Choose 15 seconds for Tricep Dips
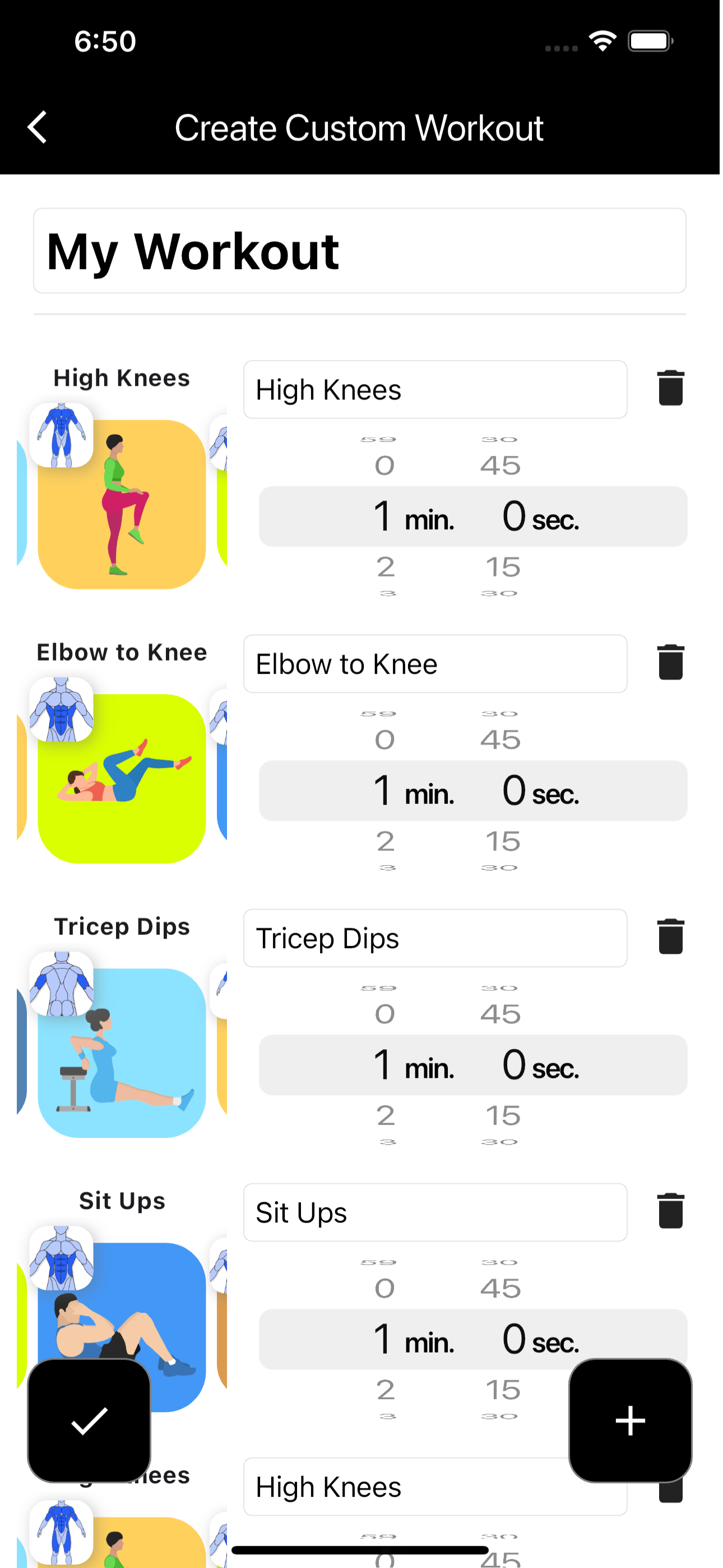The height and width of the screenshot is (1568, 723). coord(503,1116)
